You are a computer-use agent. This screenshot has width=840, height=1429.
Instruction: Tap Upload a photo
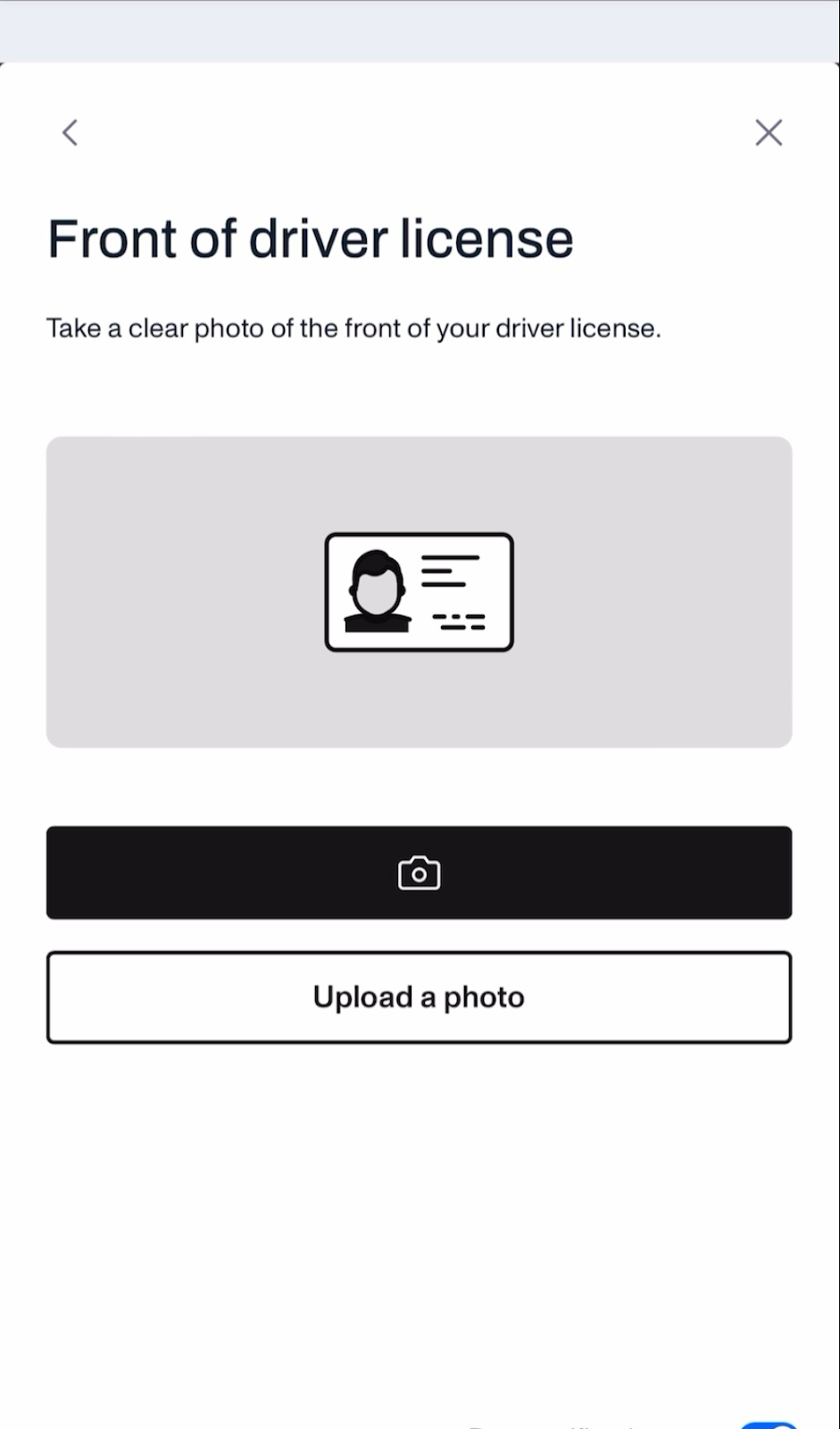click(x=419, y=997)
